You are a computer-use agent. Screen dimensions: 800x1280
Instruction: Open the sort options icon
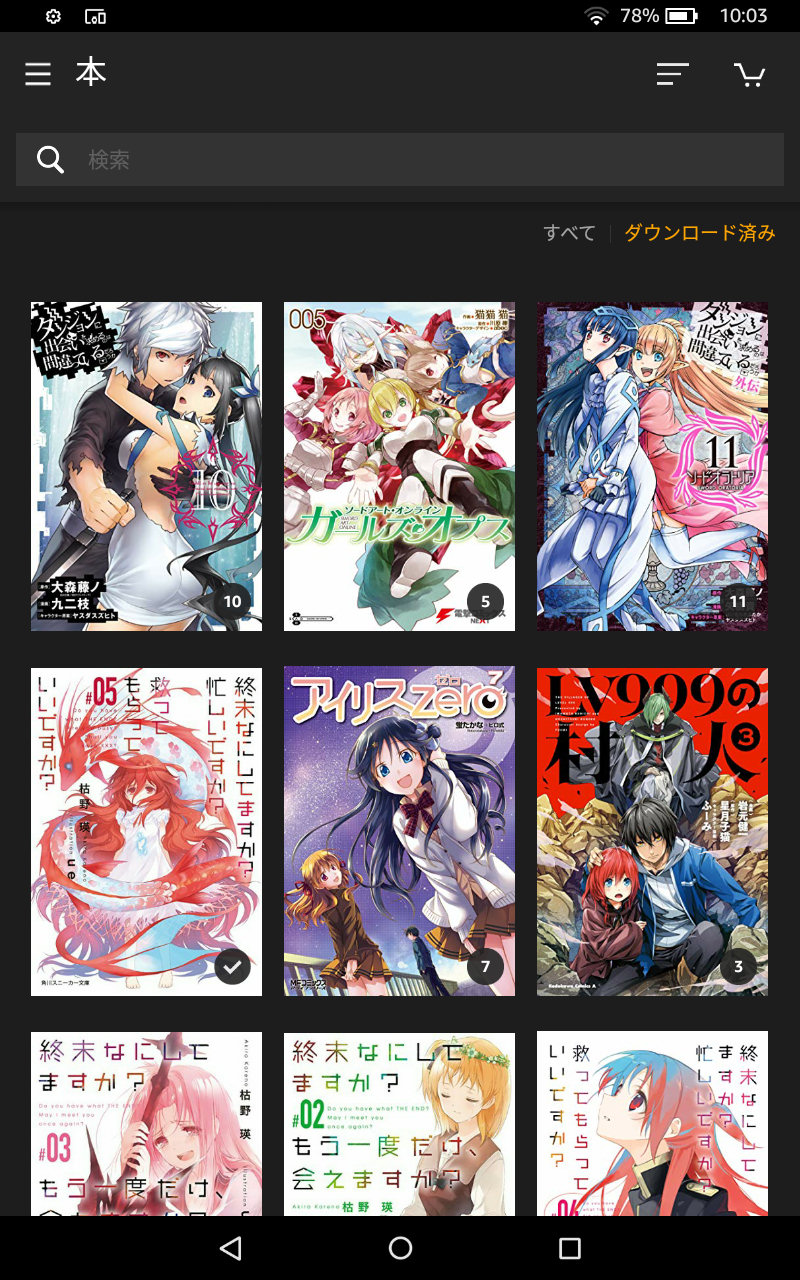(x=672, y=74)
